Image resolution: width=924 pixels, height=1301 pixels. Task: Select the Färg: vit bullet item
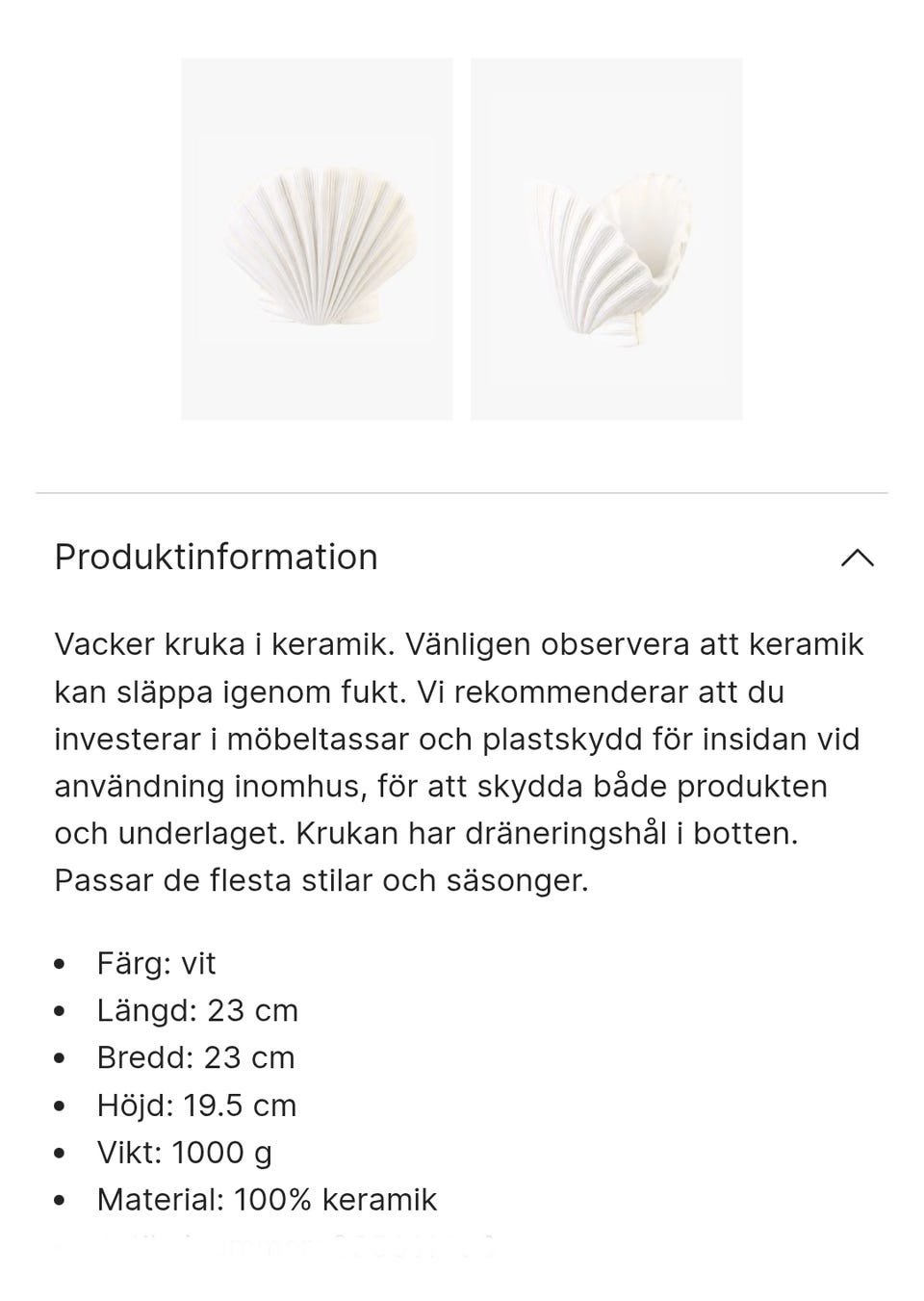[x=156, y=962]
